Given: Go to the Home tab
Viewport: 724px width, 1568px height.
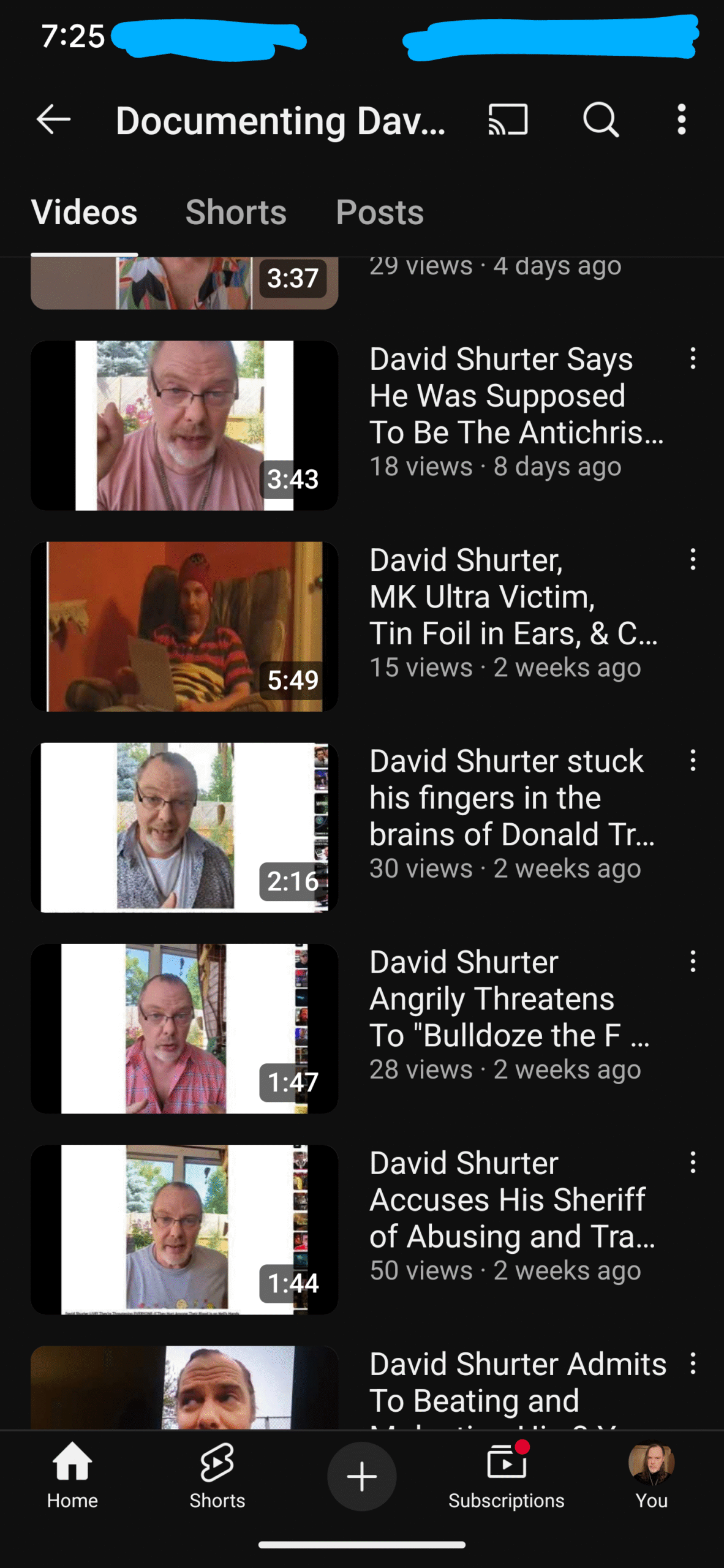Looking at the screenshot, I should click(72, 1476).
